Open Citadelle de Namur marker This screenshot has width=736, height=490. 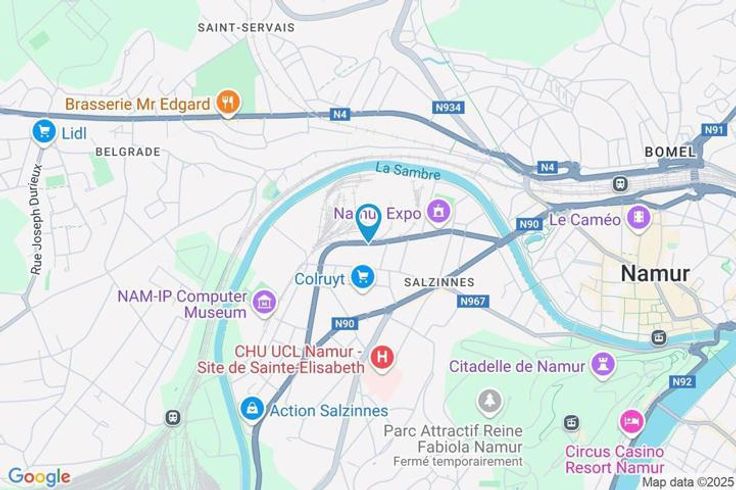point(601,365)
